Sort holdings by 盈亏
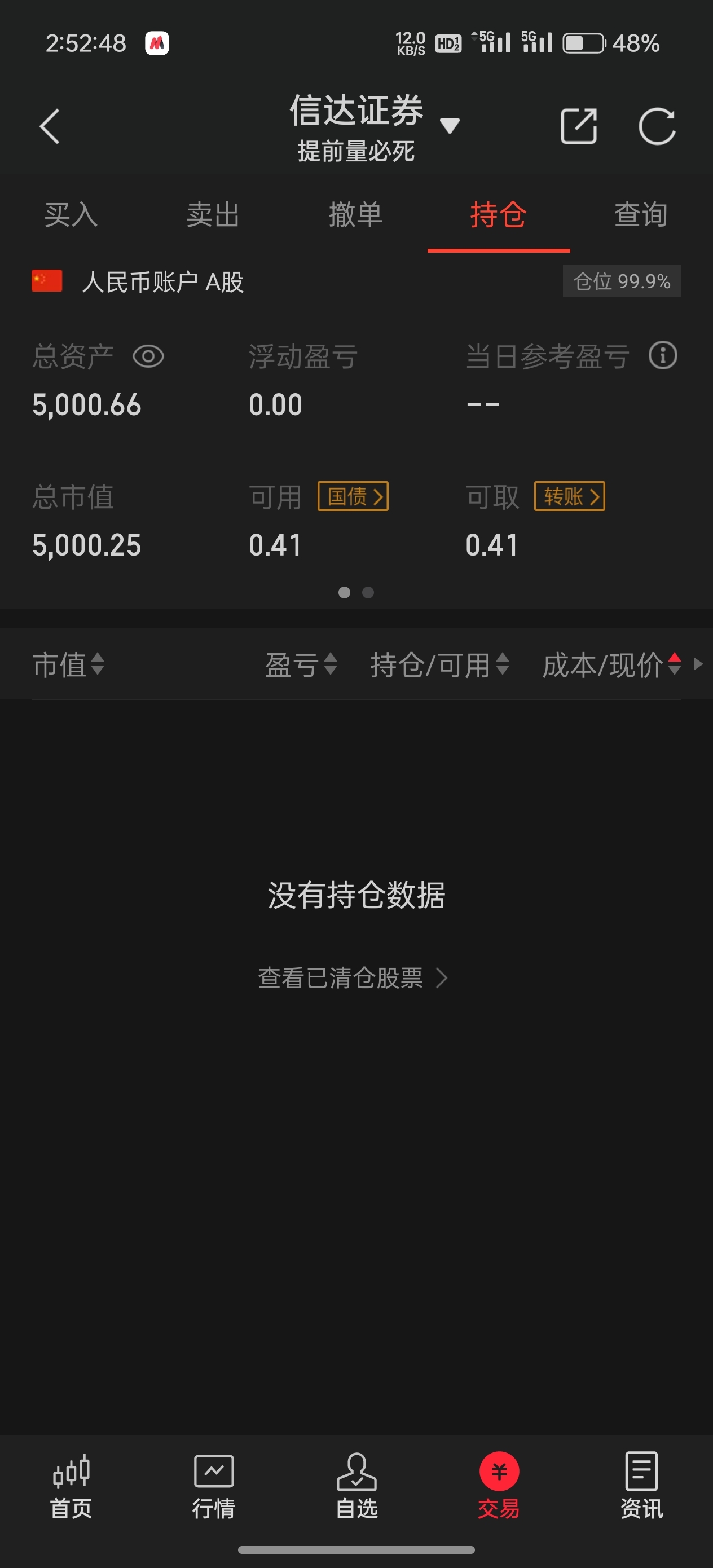Image resolution: width=713 pixels, height=1568 pixels. click(x=301, y=664)
